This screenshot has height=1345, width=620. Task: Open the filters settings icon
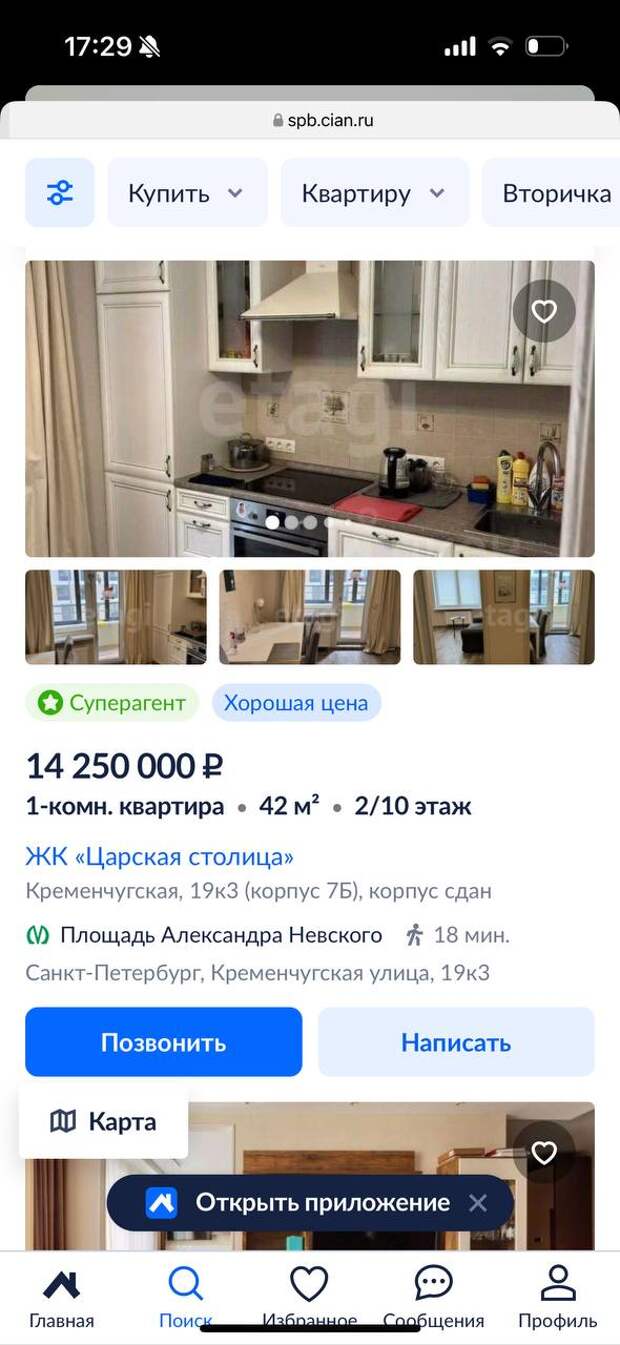click(x=60, y=193)
